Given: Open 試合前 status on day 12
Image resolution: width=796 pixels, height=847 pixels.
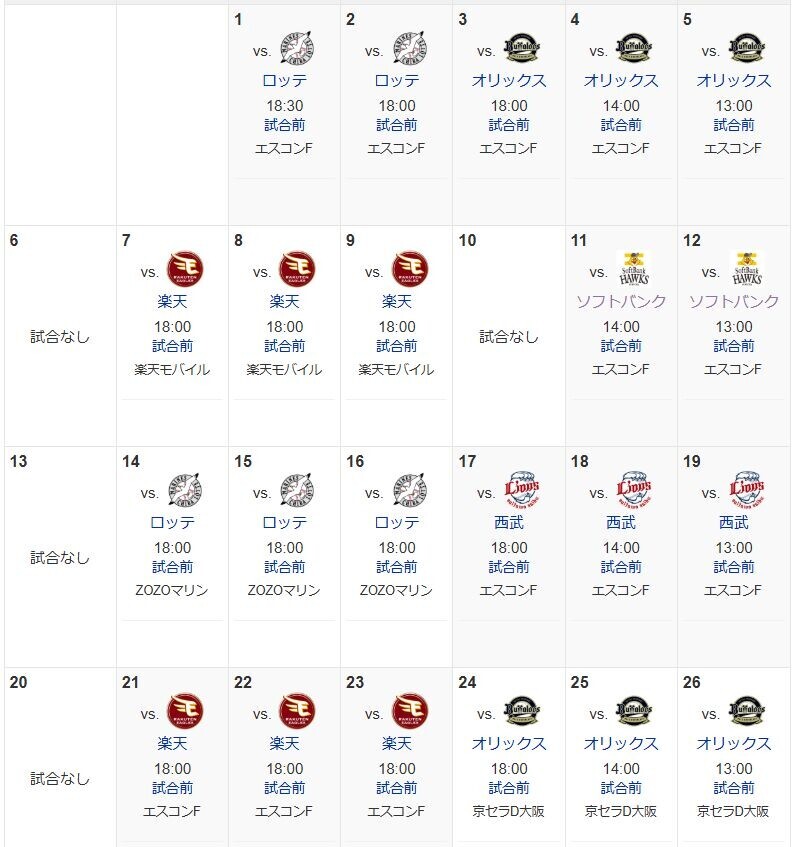Looking at the screenshot, I should 733,346.
